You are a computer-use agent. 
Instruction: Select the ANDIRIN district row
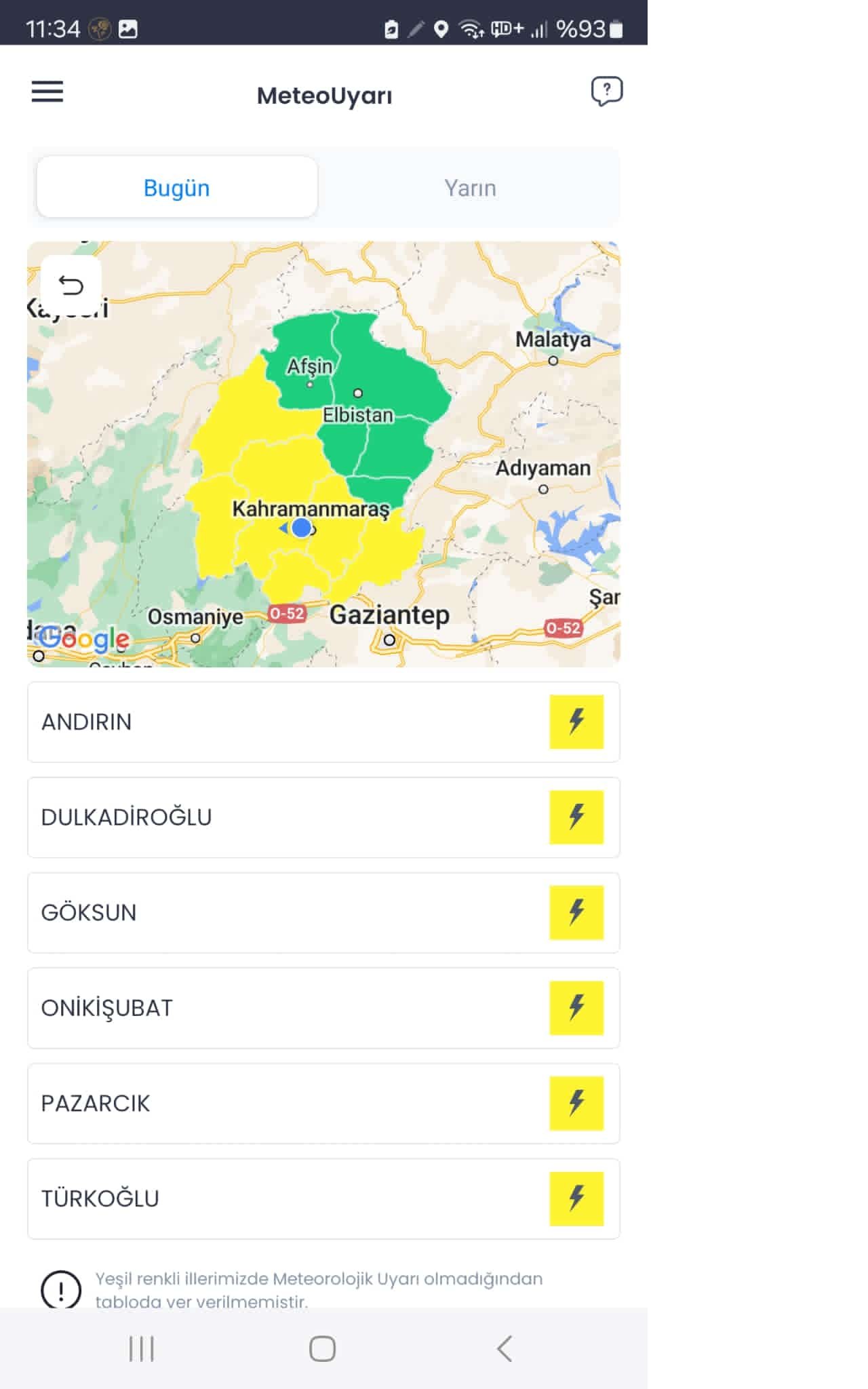click(x=271, y=721)
